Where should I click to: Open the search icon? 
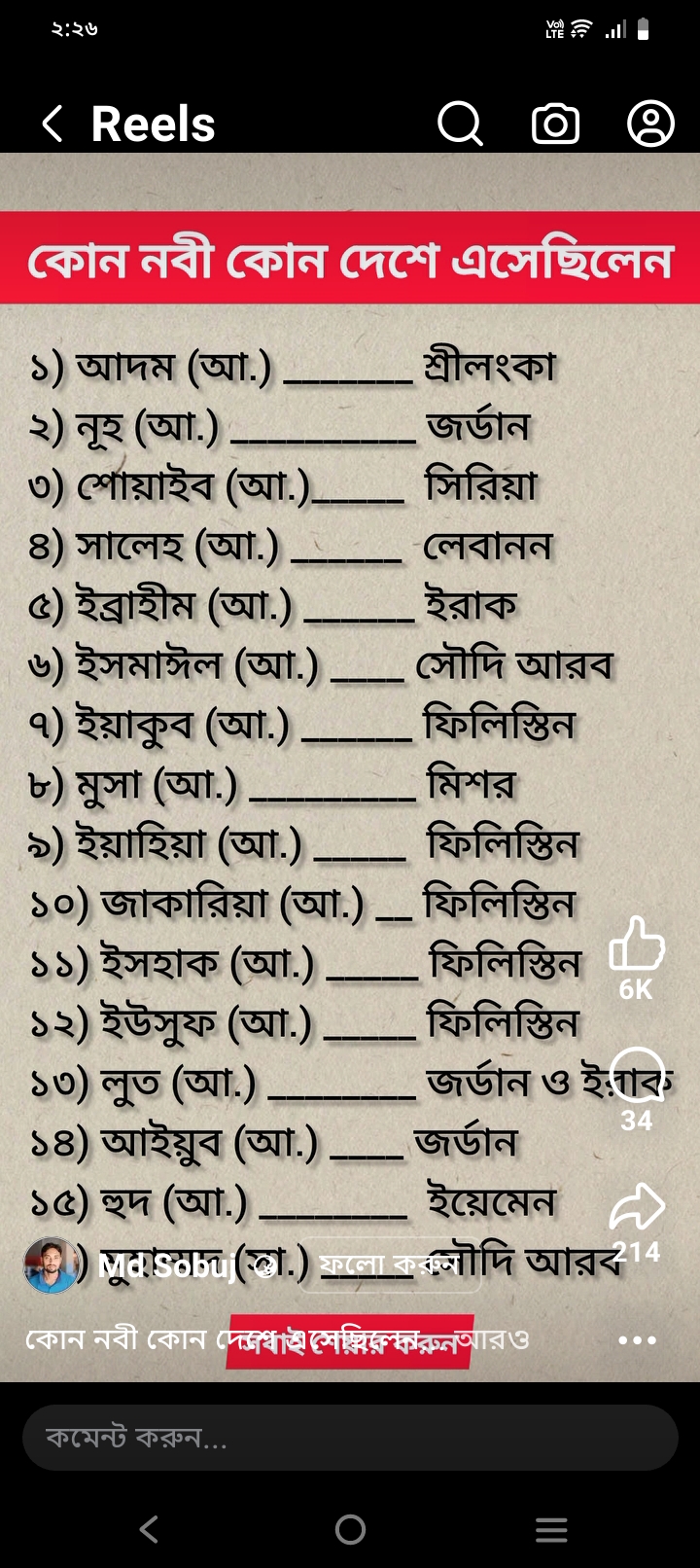[460, 124]
